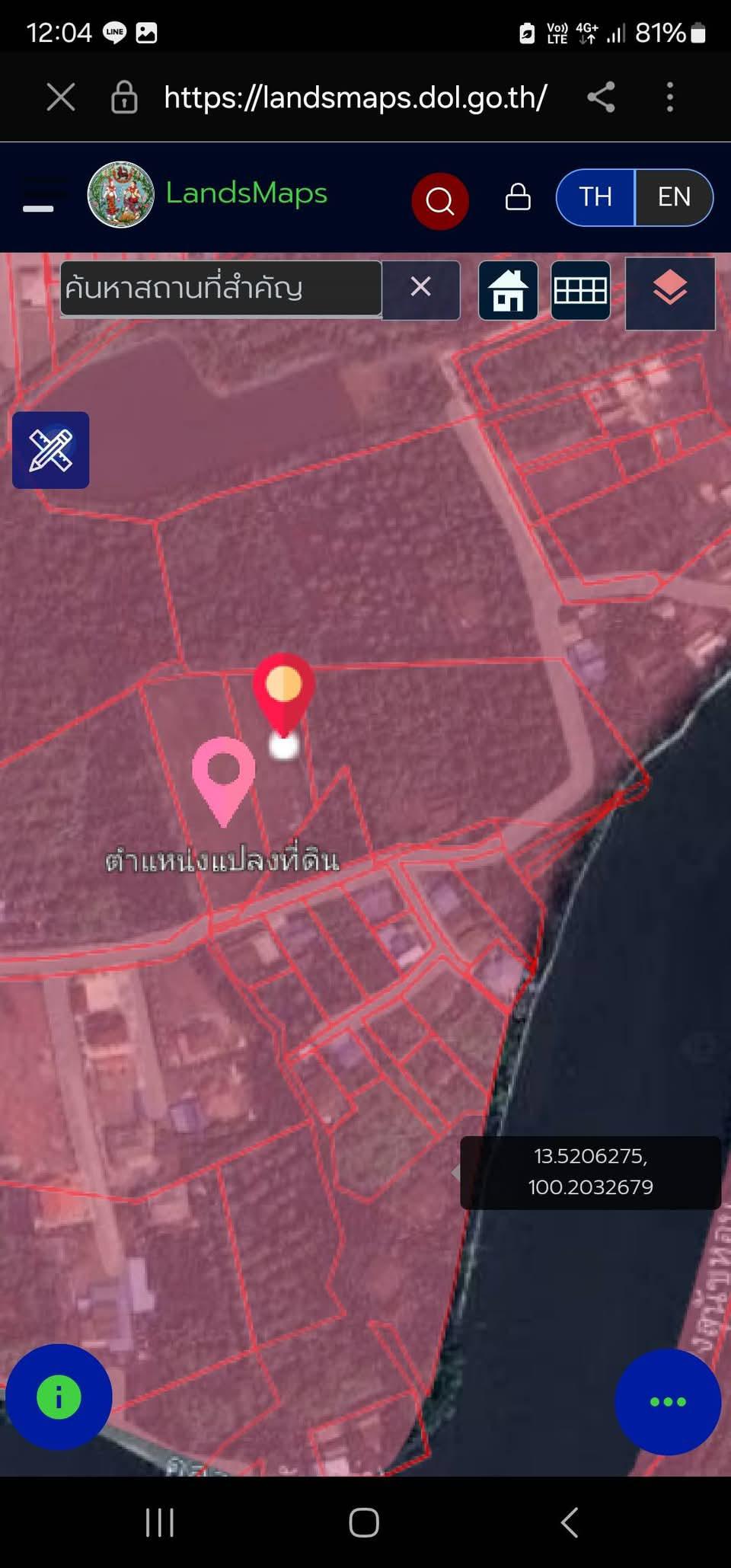This screenshot has width=731, height=1568.
Task: Open the three-dot floating menu
Action: [668, 1402]
